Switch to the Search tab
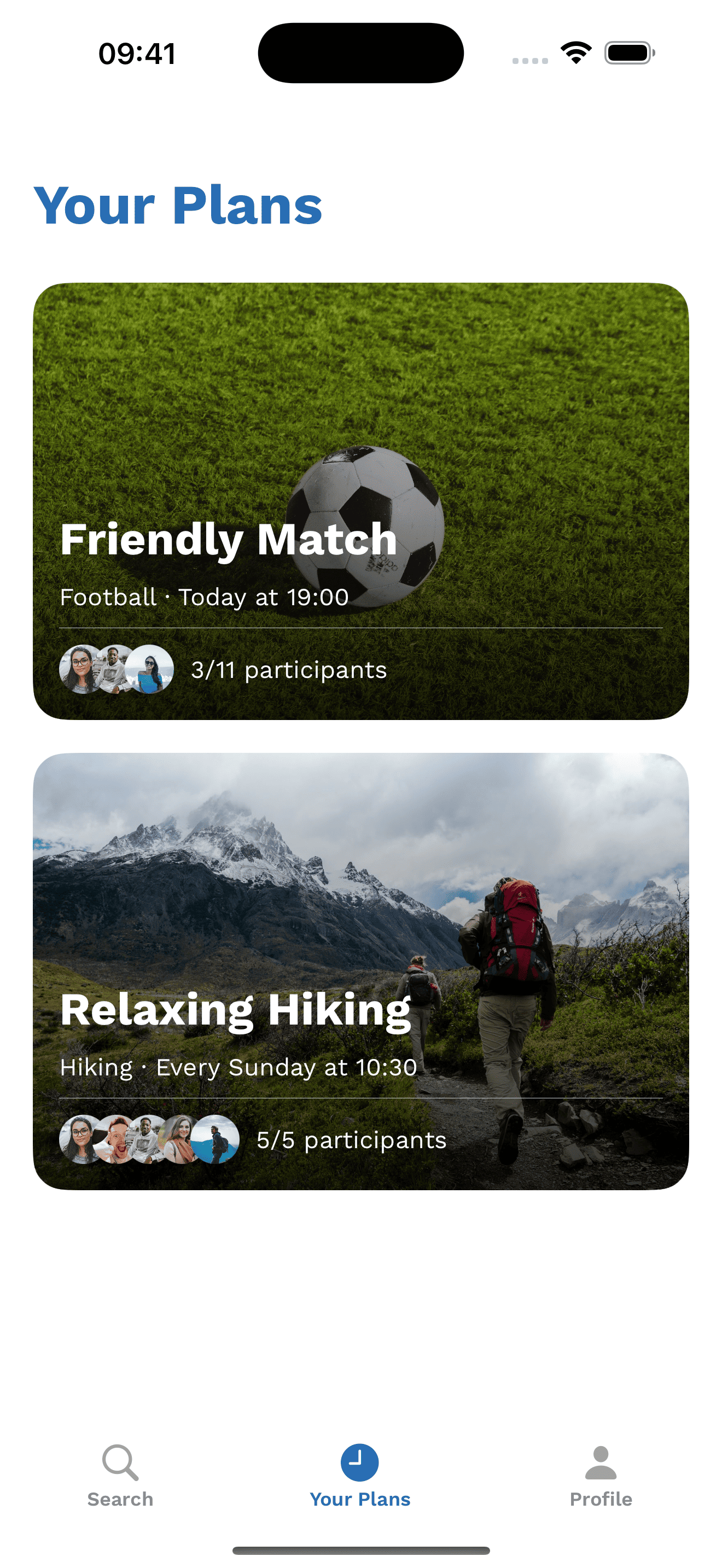The image size is (722, 1568). click(x=120, y=1475)
